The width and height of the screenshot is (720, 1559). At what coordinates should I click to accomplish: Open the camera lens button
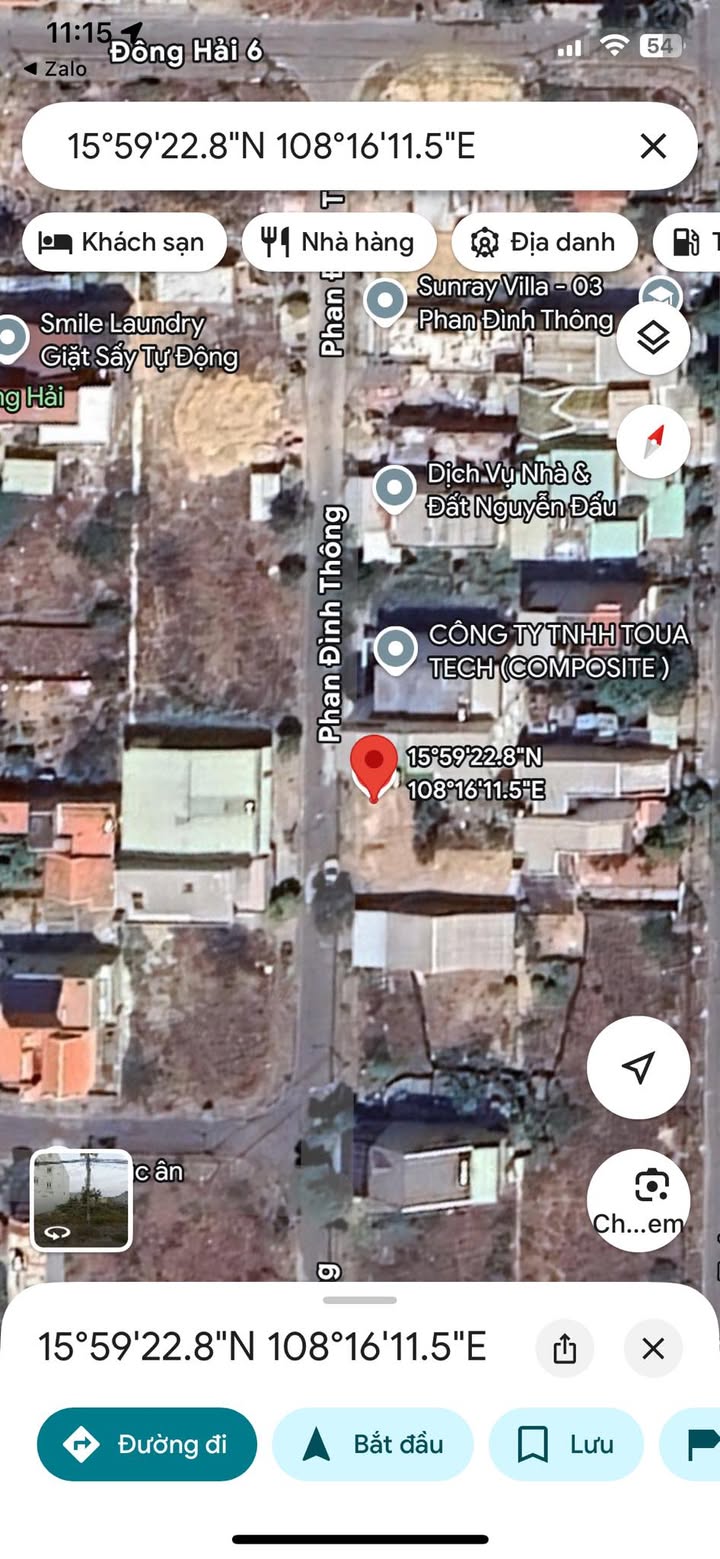[638, 1200]
